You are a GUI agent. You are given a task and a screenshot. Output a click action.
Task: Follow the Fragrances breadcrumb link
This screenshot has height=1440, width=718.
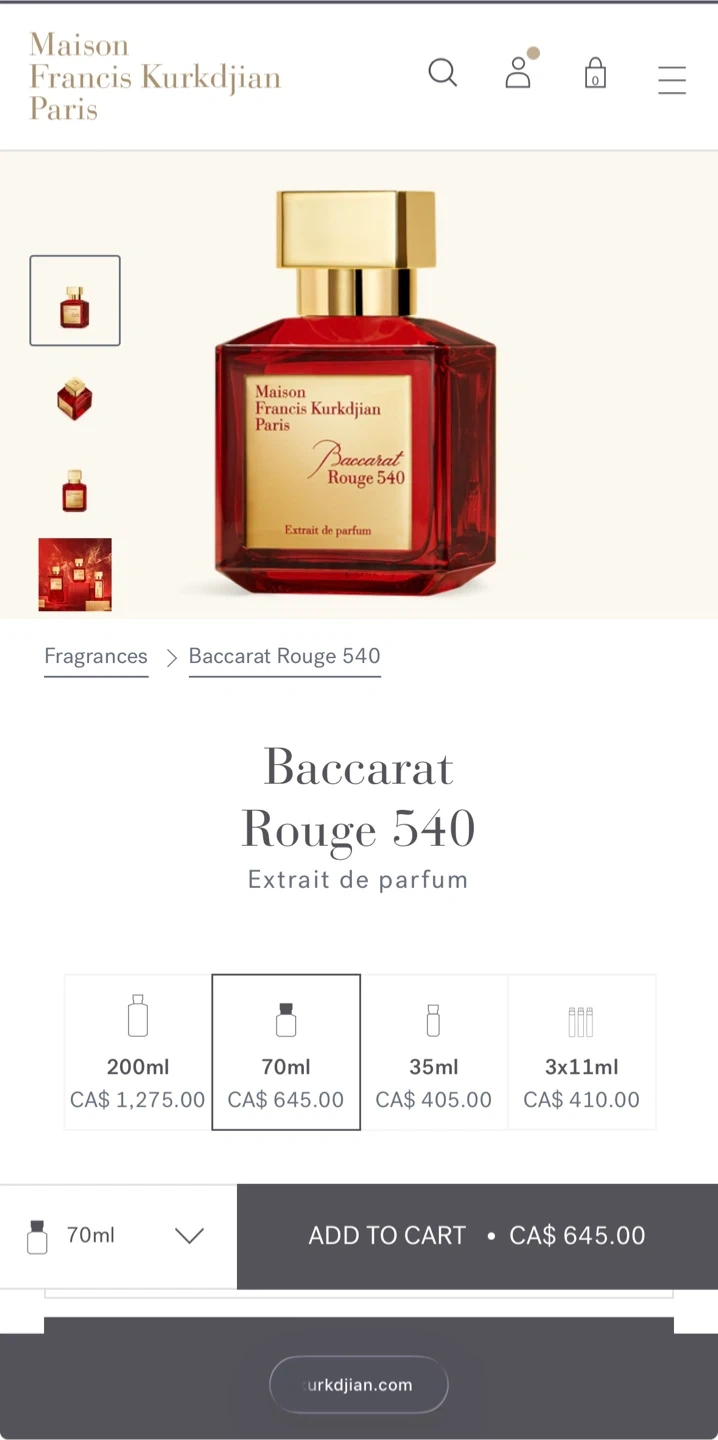(x=96, y=657)
